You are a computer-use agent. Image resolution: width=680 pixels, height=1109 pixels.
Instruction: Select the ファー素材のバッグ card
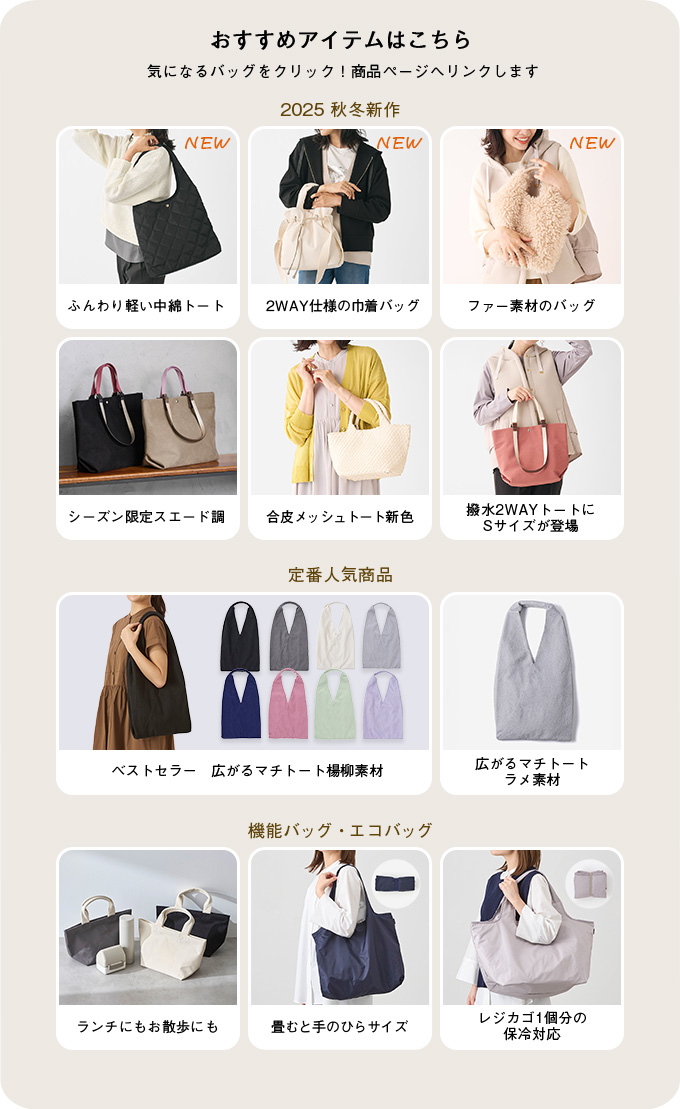click(532, 227)
